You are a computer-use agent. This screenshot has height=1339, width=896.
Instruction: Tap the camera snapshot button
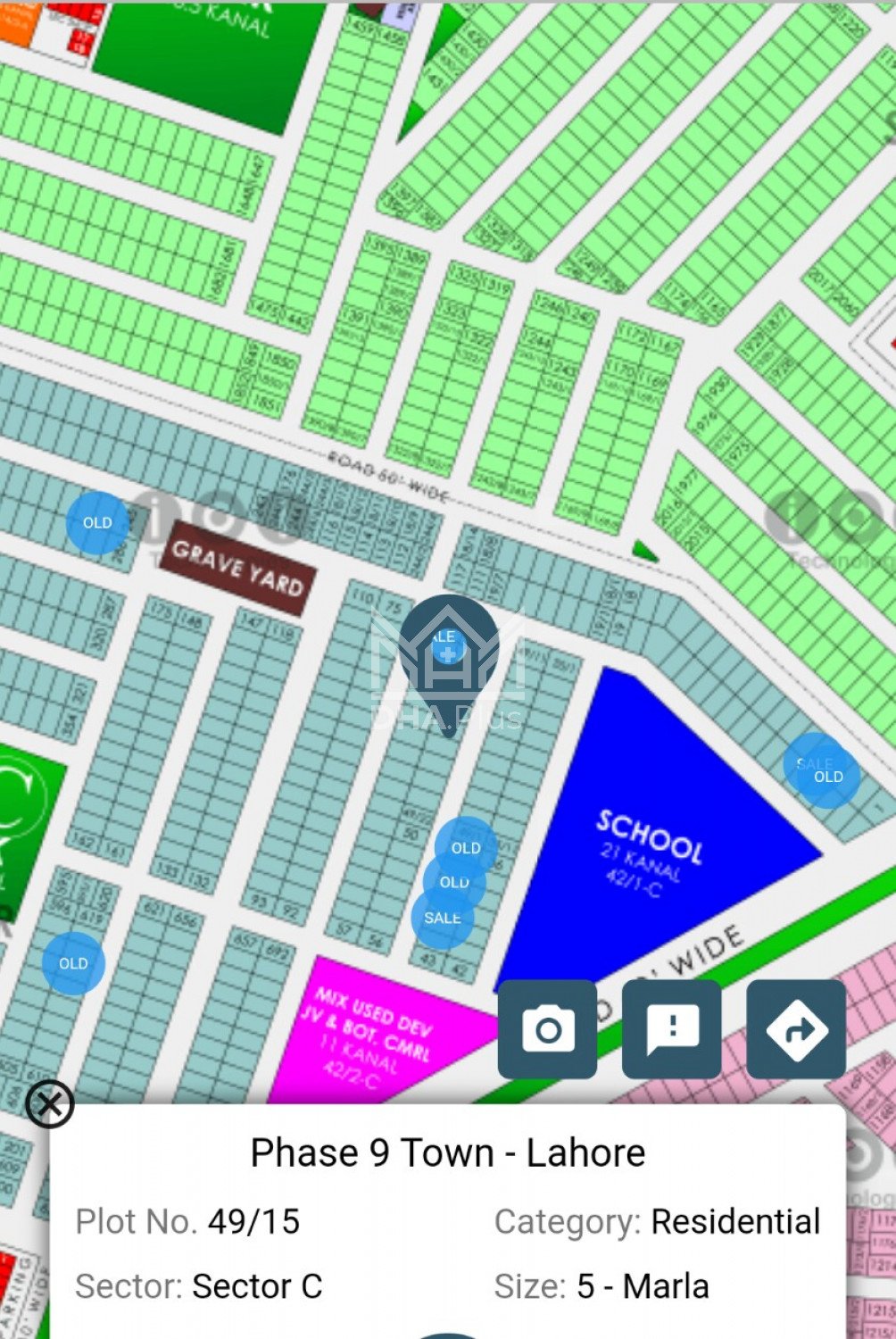547,1029
